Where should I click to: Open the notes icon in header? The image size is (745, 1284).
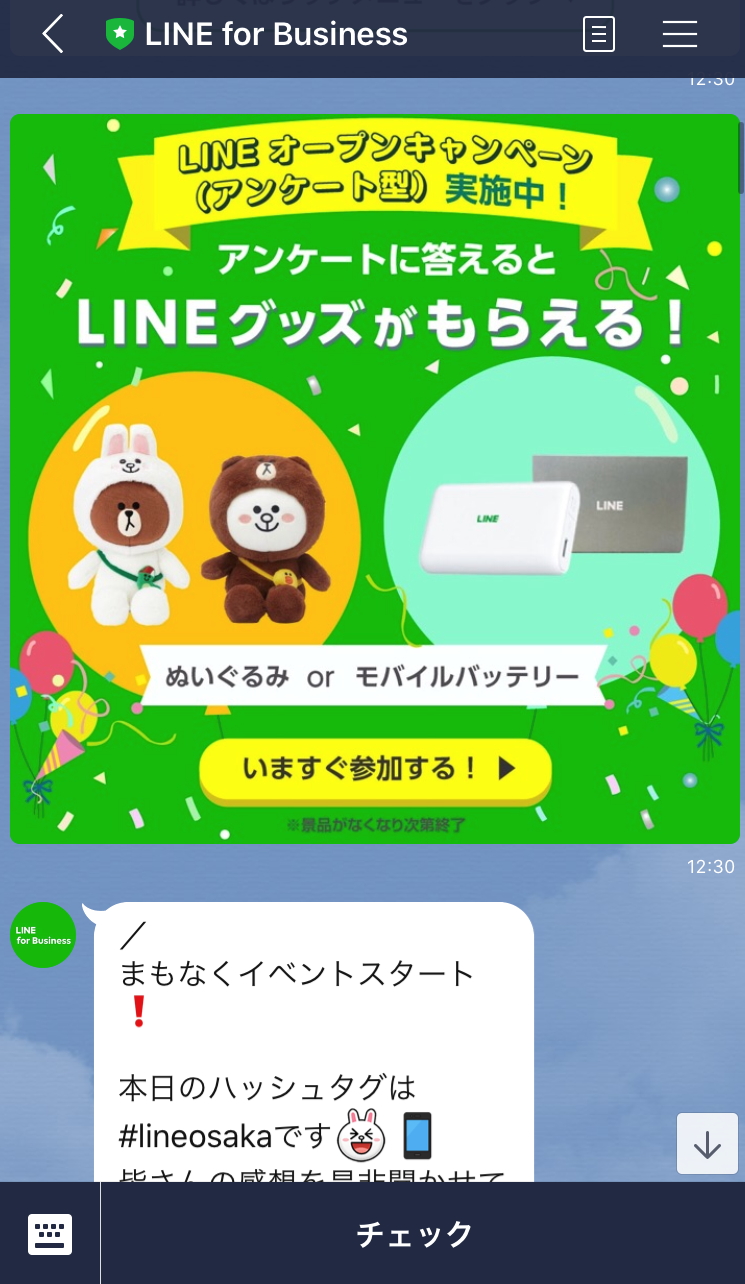(598, 35)
